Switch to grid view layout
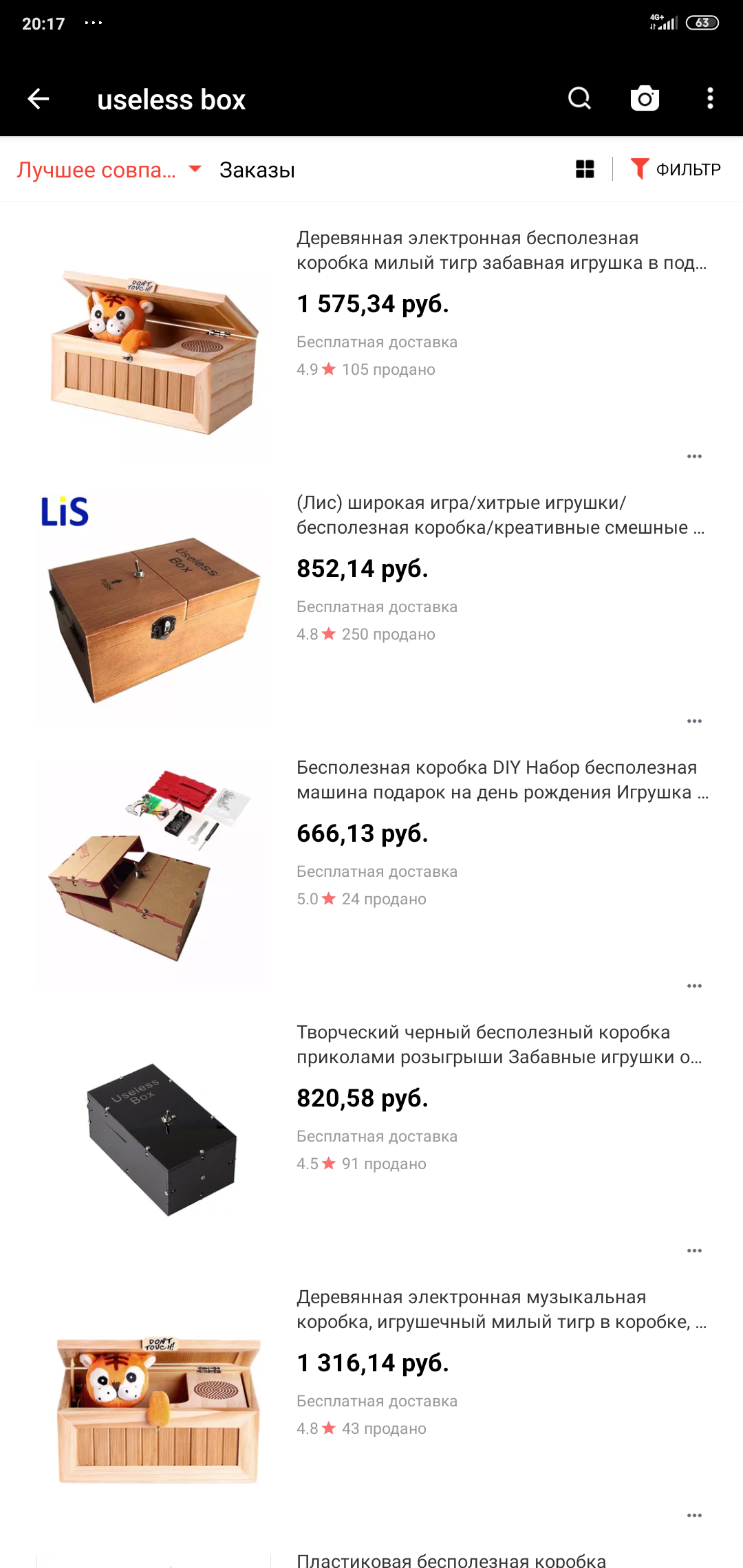 585,169
